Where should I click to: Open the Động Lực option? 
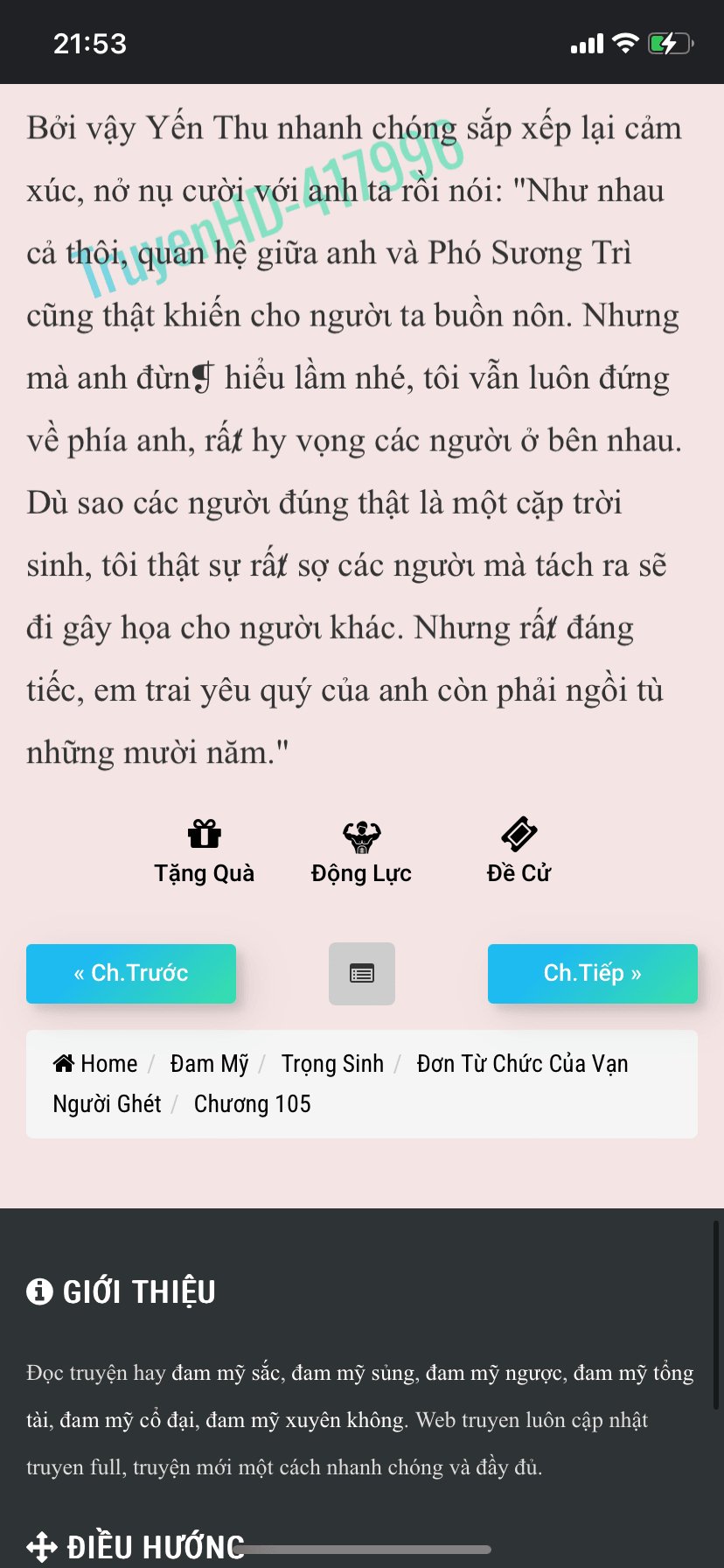point(361,851)
